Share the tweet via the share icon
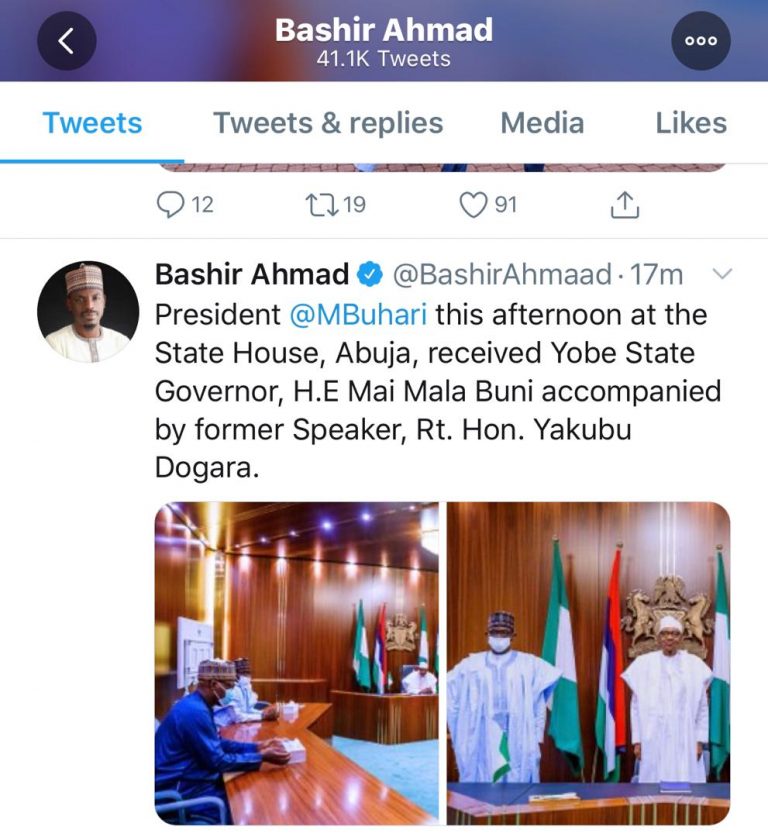The width and height of the screenshot is (768, 837). [624, 205]
